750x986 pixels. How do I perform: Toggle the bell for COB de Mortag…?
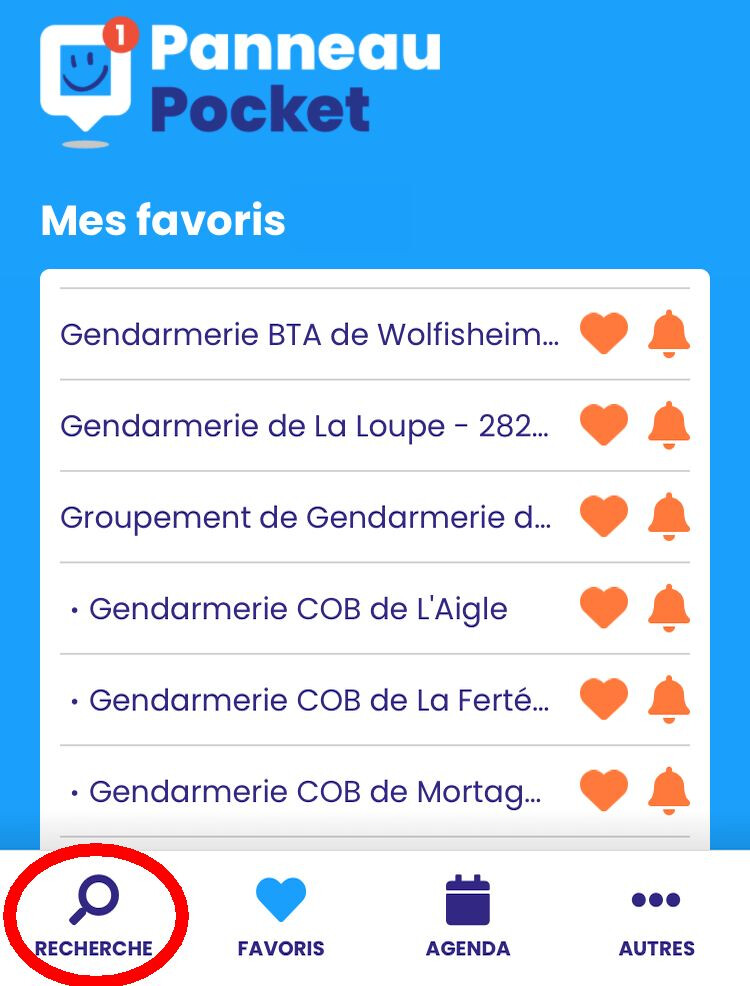669,792
